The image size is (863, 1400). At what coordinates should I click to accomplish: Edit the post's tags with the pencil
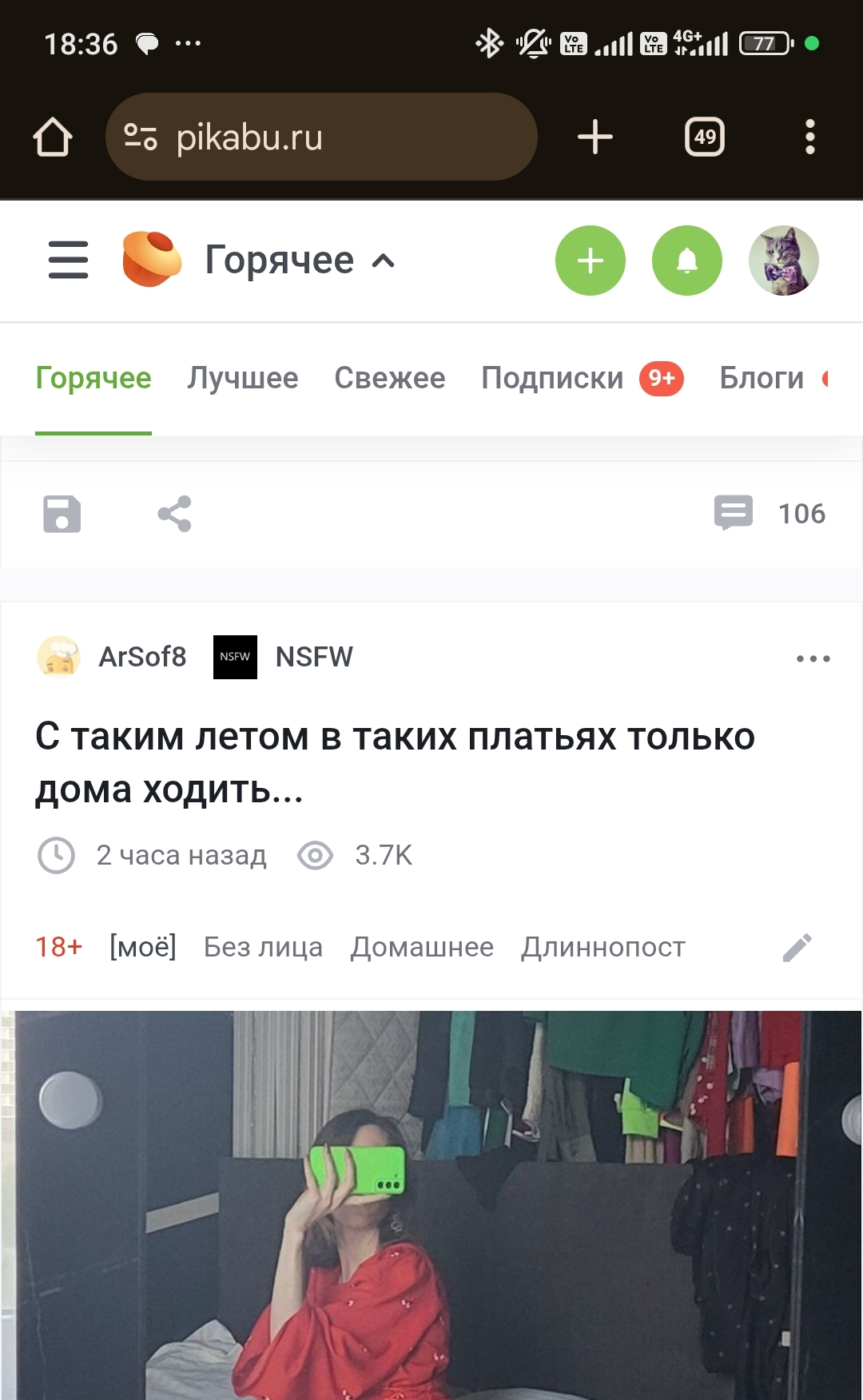click(797, 948)
